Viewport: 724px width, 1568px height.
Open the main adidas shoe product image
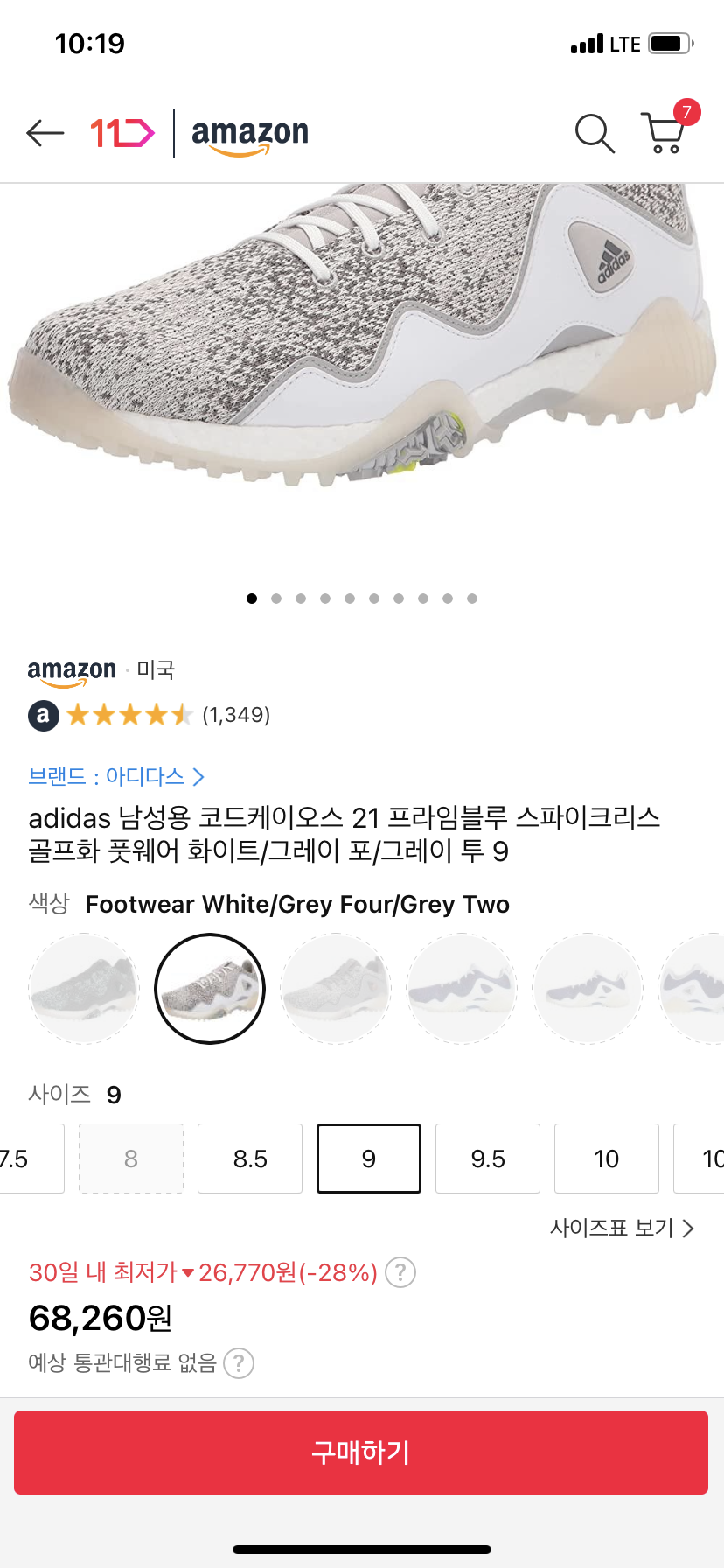click(362, 350)
